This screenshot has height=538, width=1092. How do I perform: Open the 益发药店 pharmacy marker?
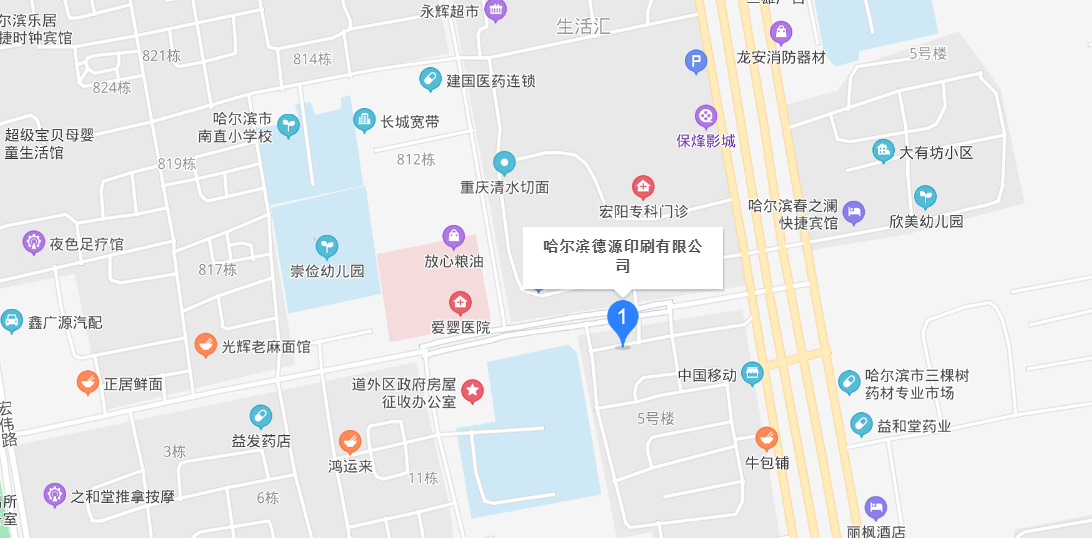pyautogui.click(x=260, y=416)
